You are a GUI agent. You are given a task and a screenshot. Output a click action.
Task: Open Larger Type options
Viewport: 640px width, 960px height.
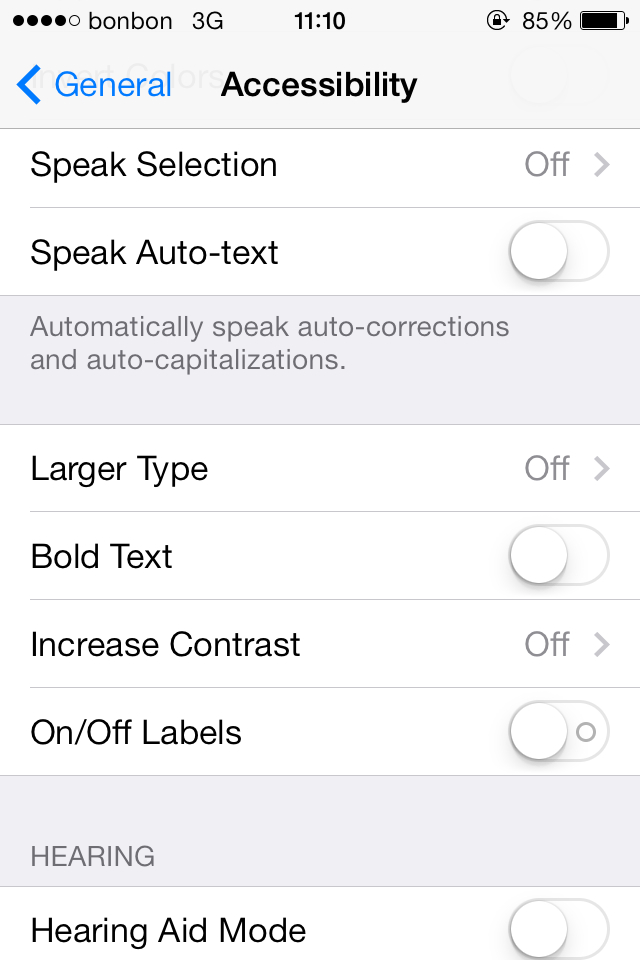(320, 468)
